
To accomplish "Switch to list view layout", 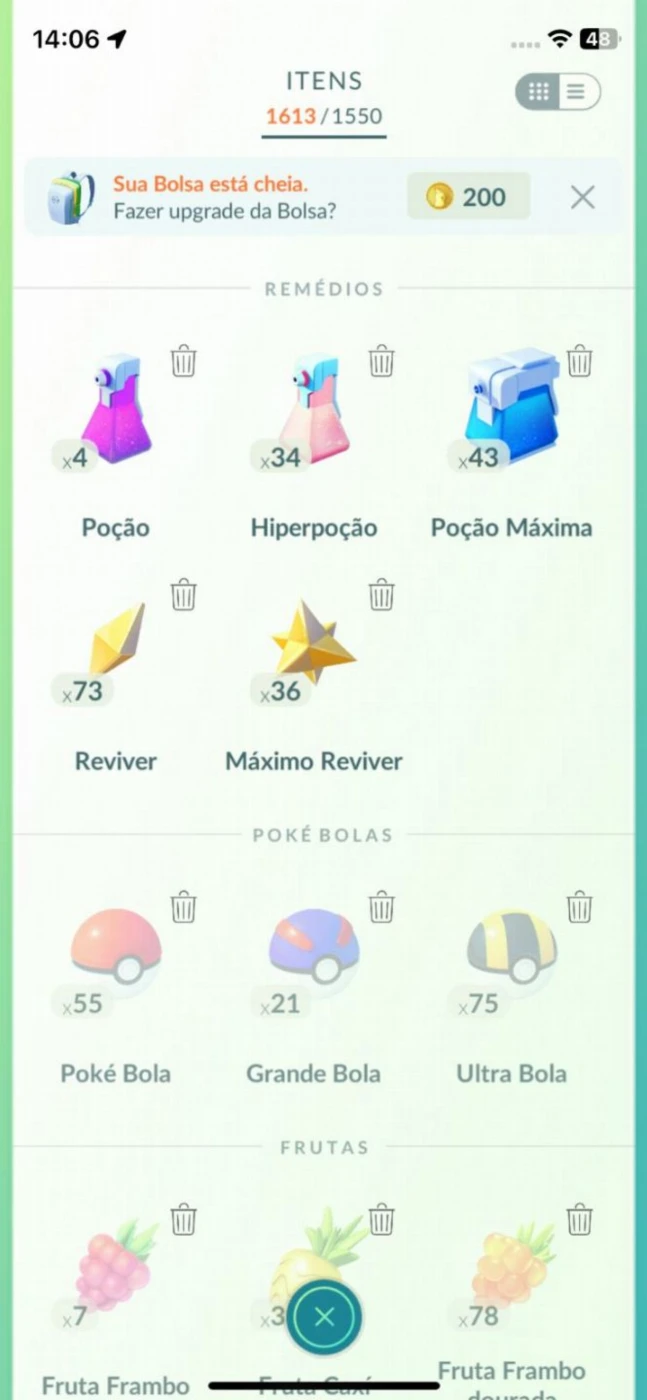I will tap(577, 93).
